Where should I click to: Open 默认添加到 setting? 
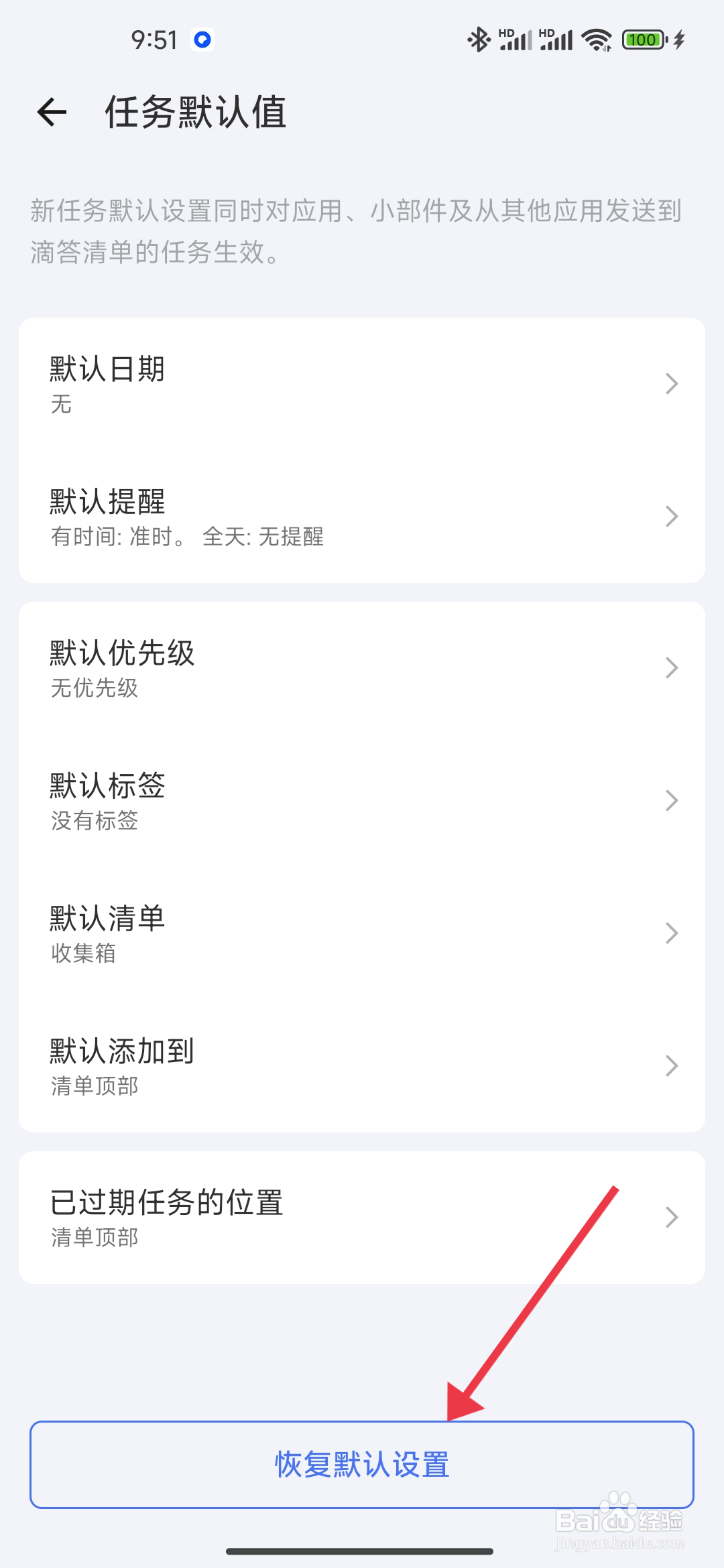[x=362, y=1066]
